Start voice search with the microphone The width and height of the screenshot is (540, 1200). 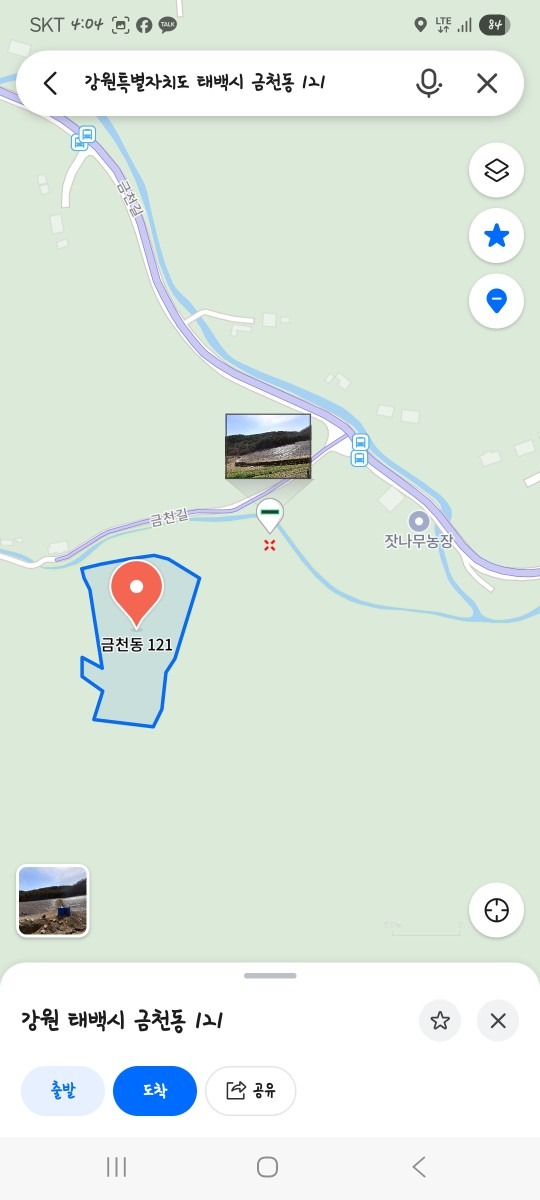pos(429,83)
